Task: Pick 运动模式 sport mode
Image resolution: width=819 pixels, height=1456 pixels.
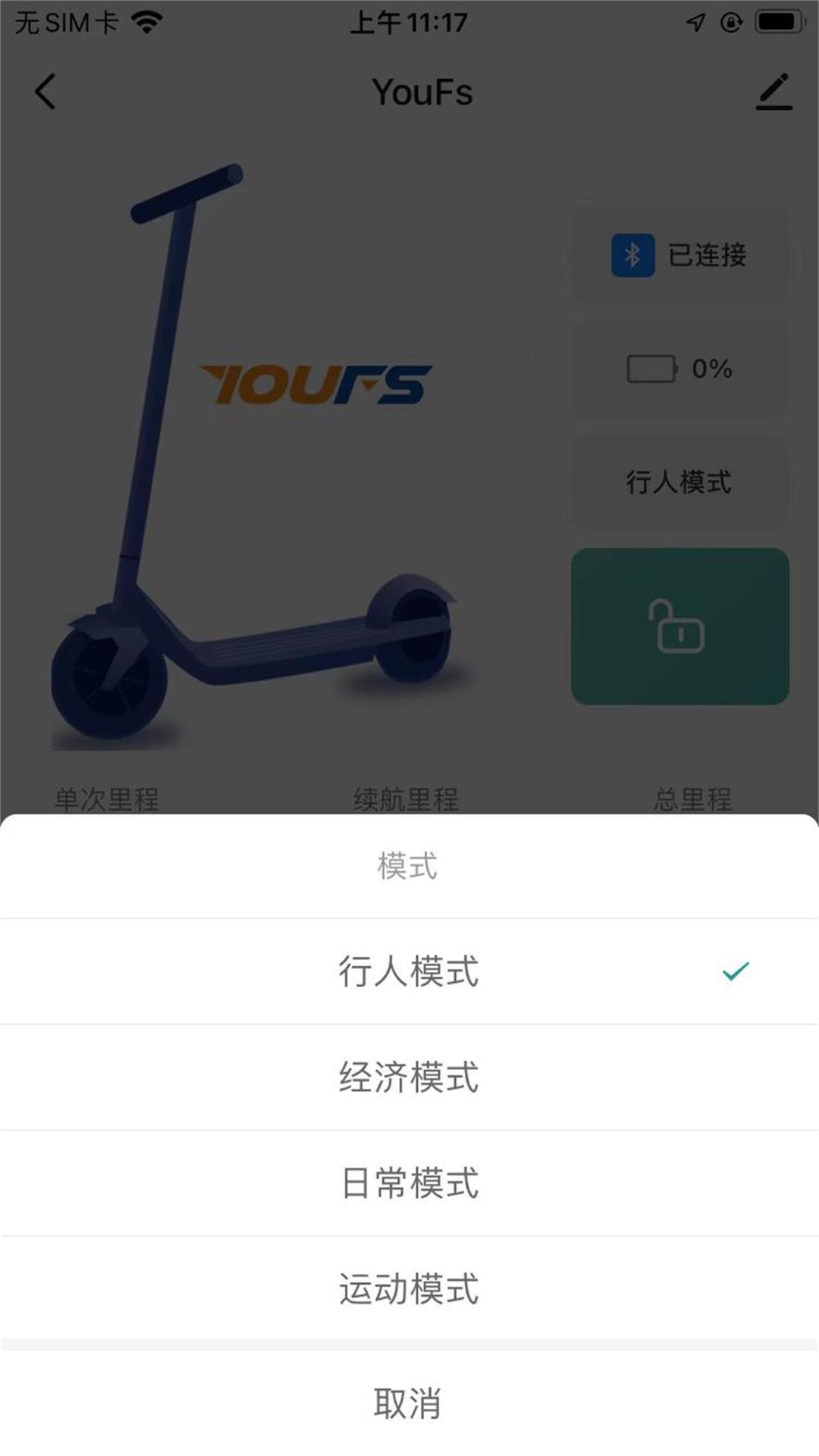Action: pyautogui.click(x=409, y=1289)
